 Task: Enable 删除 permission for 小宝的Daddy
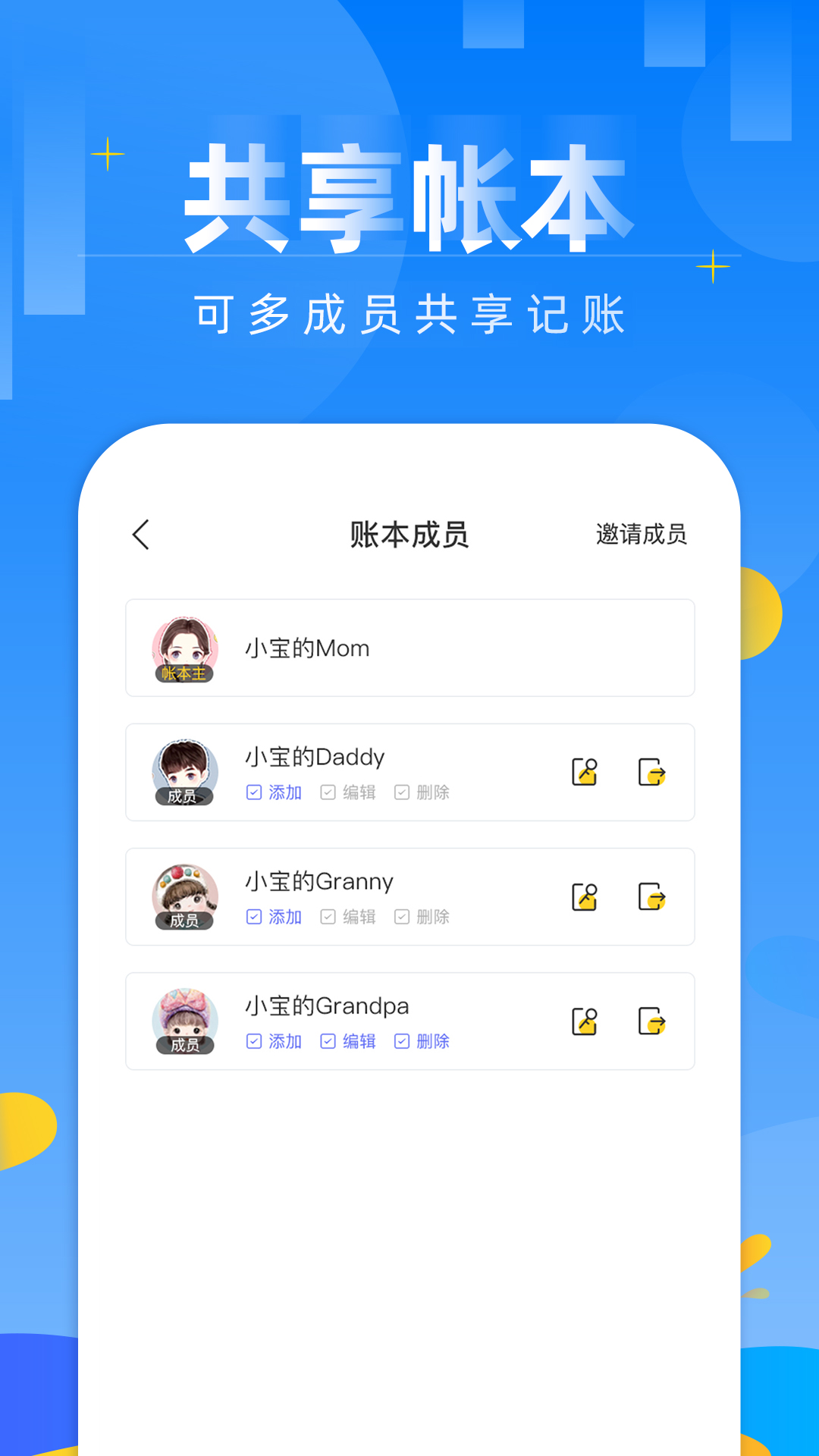pyautogui.click(x=401, y=792)
